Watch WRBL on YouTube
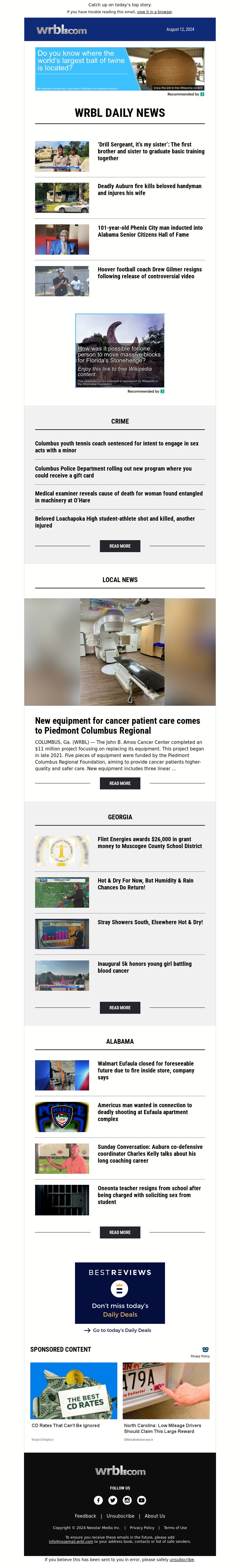 (141, 1500)
